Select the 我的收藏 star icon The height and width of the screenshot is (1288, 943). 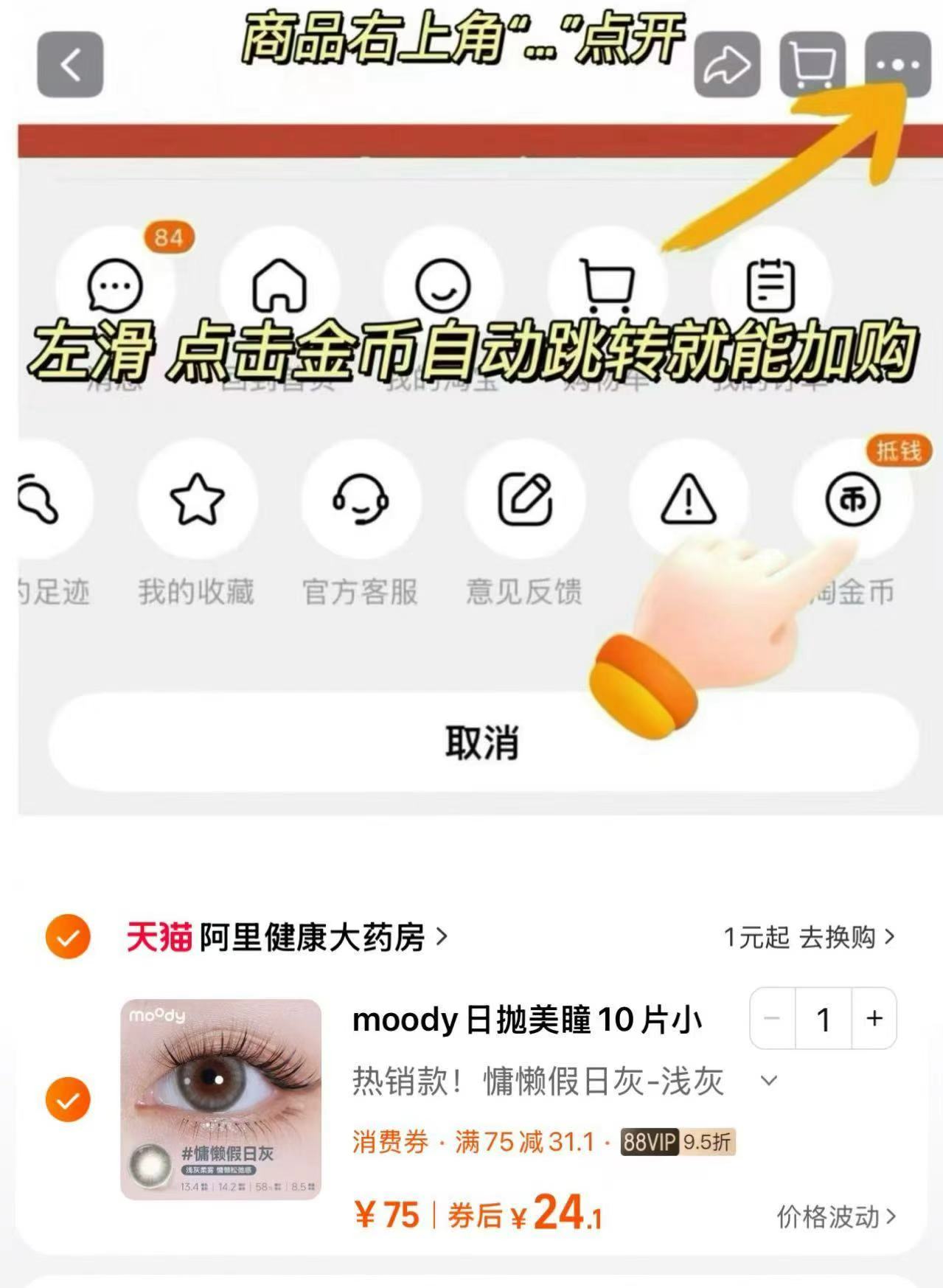click(195, 500)
